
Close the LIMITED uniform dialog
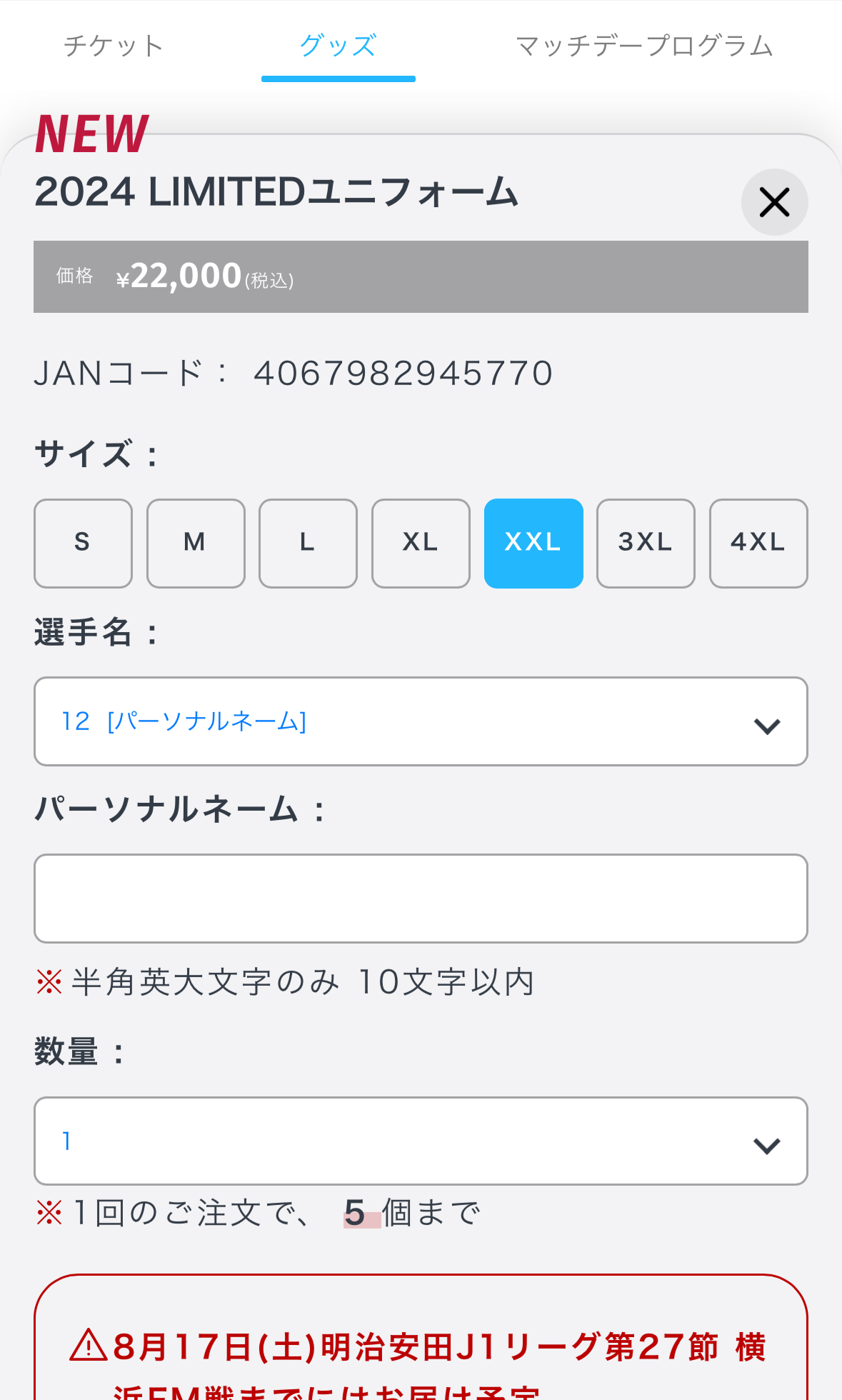tap(774, 202)
